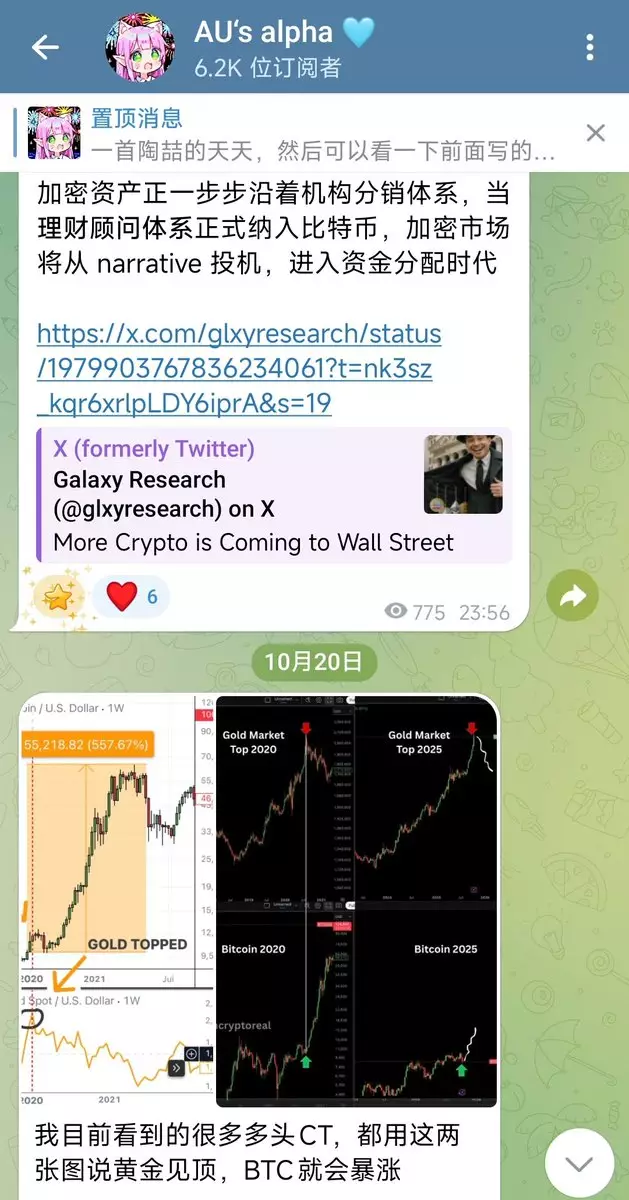
Task: Dismiss the pinned message banner
Action: (595, 133)
